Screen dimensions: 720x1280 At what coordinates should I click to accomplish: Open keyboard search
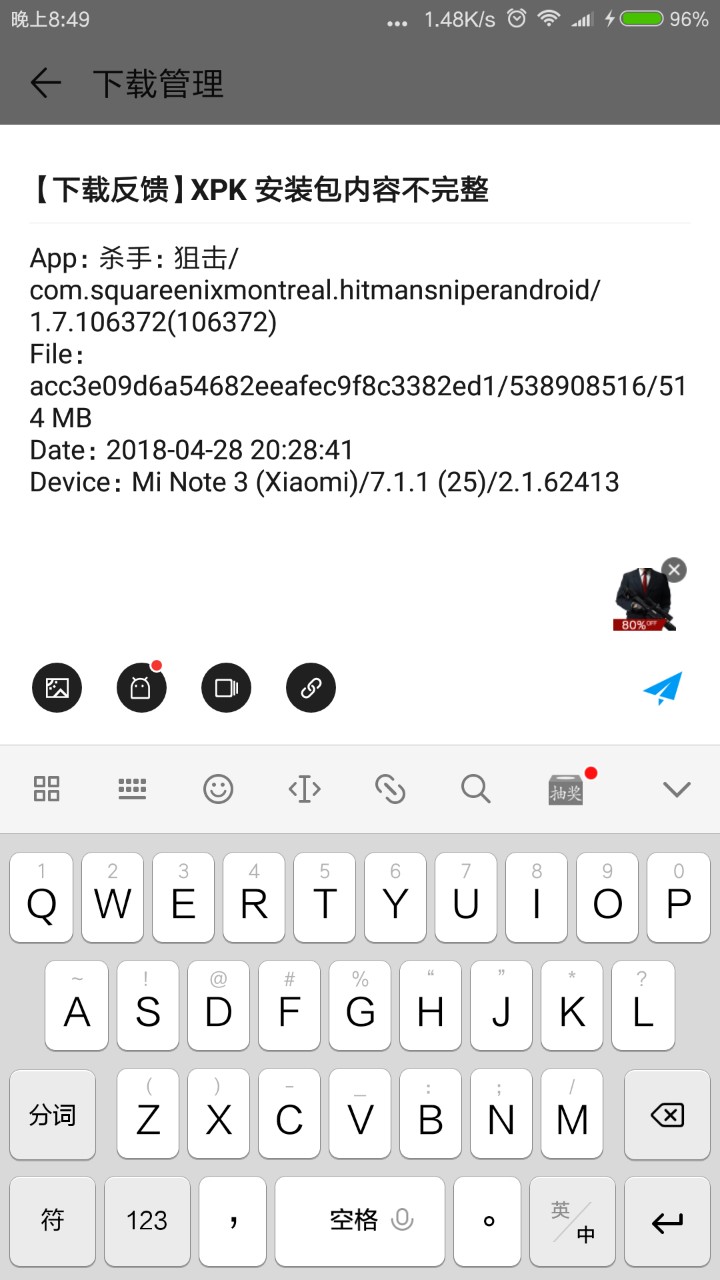(476, 789)
